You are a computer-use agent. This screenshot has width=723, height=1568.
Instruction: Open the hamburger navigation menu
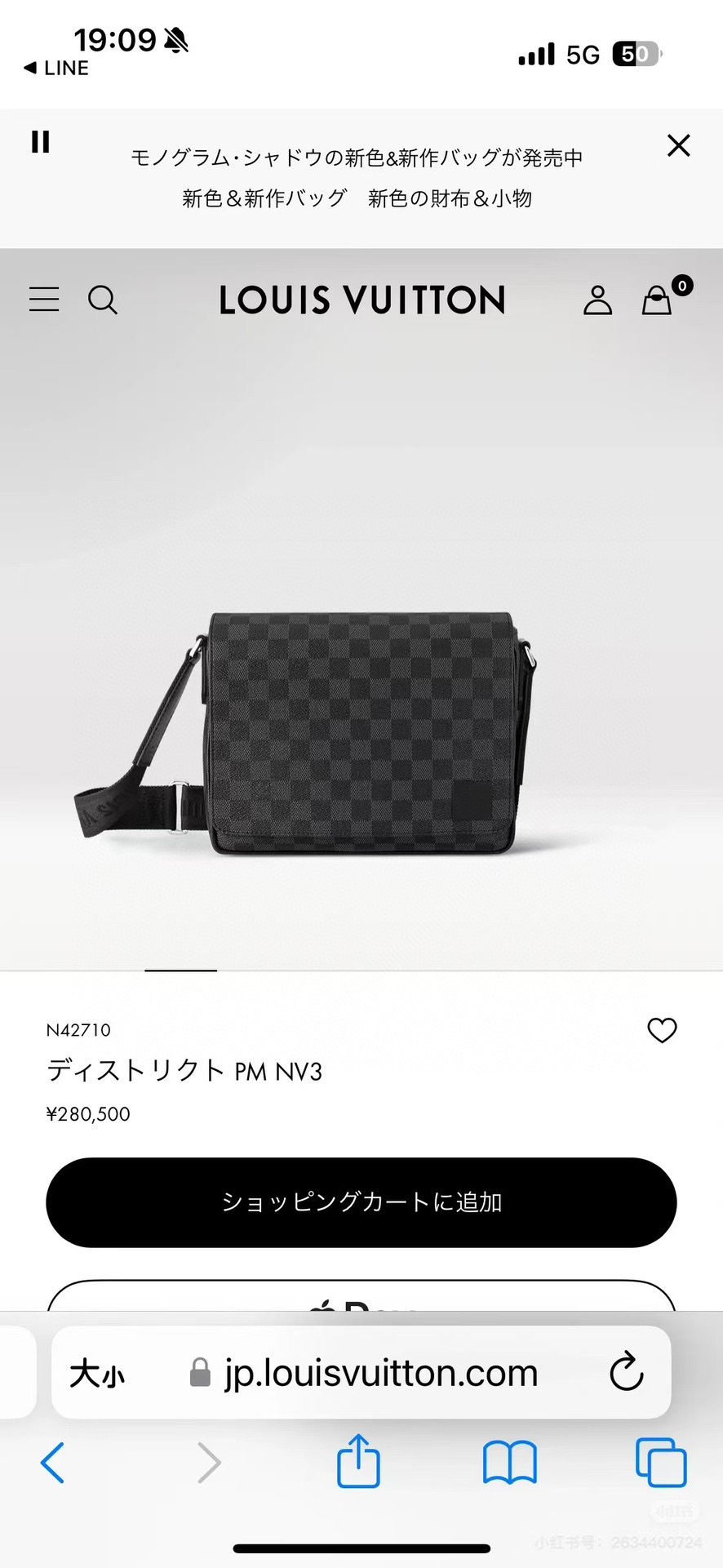click(43, 300)
